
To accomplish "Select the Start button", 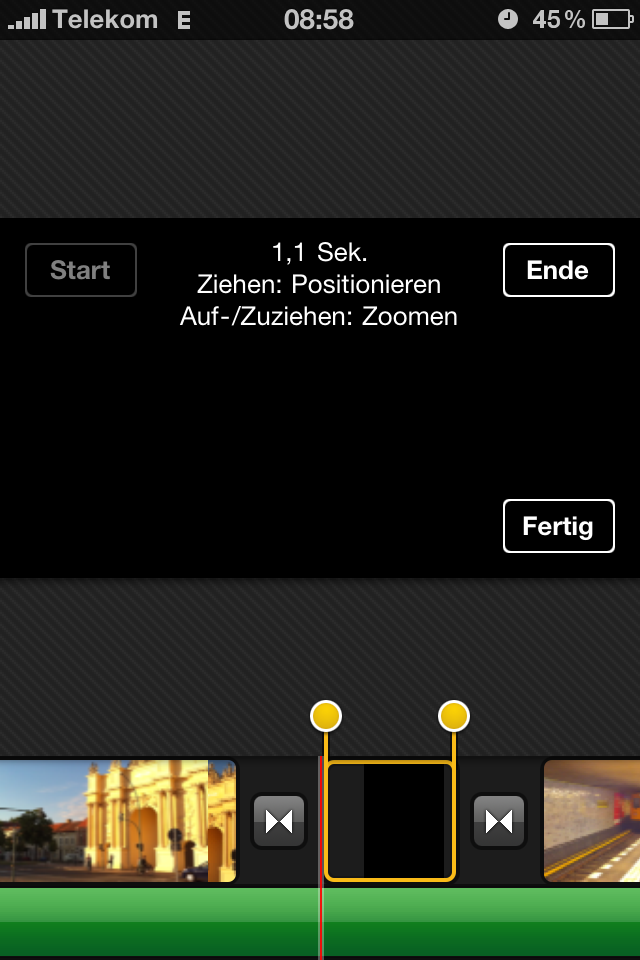I will pyautogui.click(x=81, y=270).
